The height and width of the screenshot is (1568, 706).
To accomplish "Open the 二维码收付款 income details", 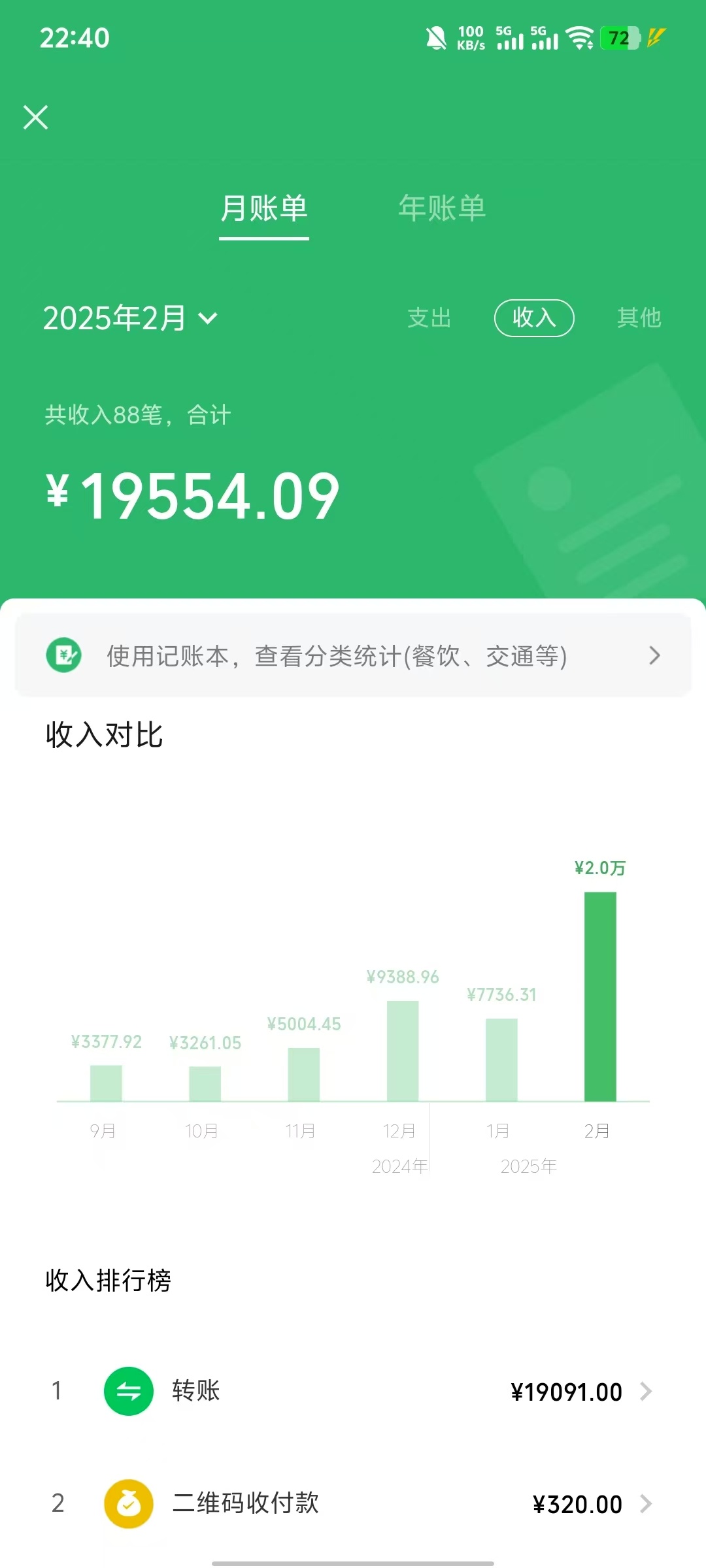I will pyautogui.click(x=353, y=1504).
